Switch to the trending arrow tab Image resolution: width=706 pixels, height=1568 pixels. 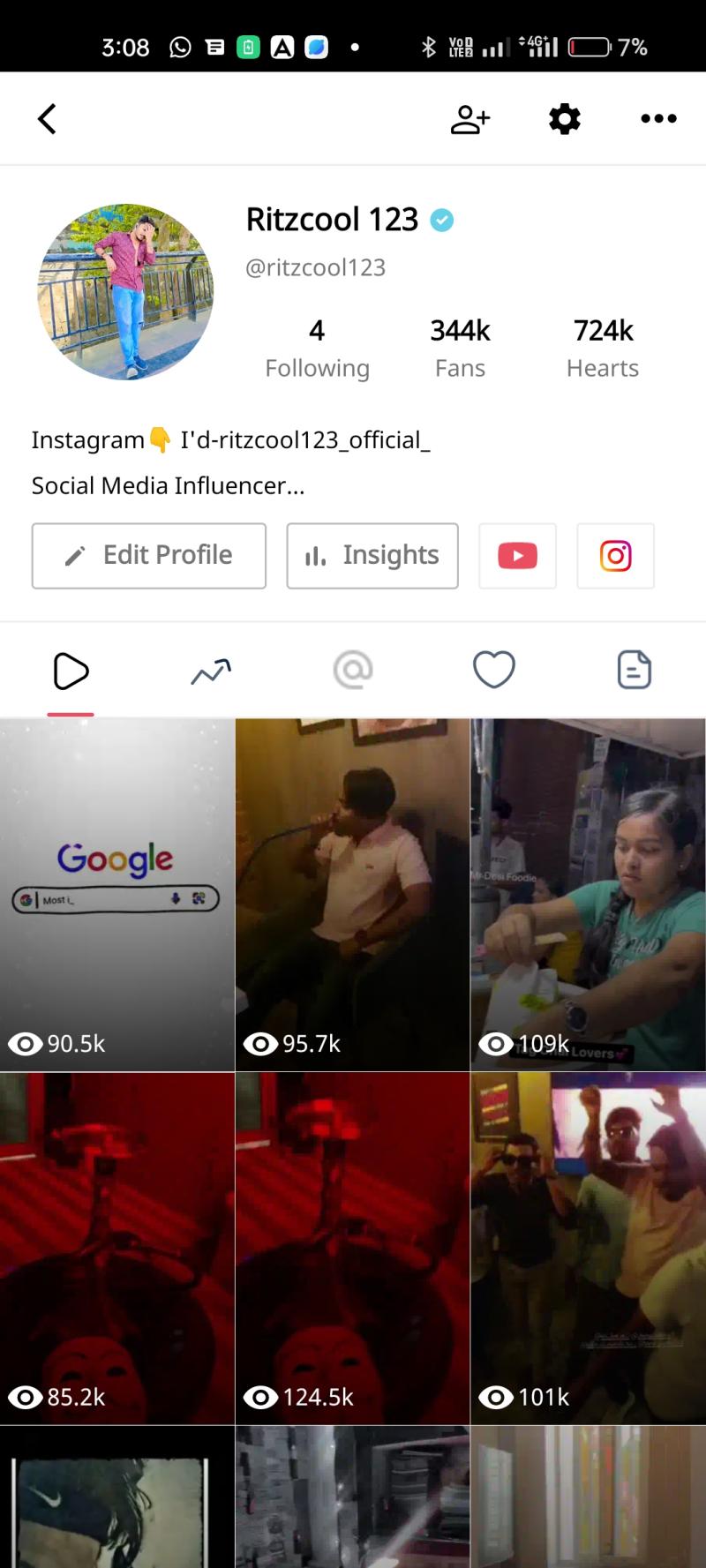point(212,671)
